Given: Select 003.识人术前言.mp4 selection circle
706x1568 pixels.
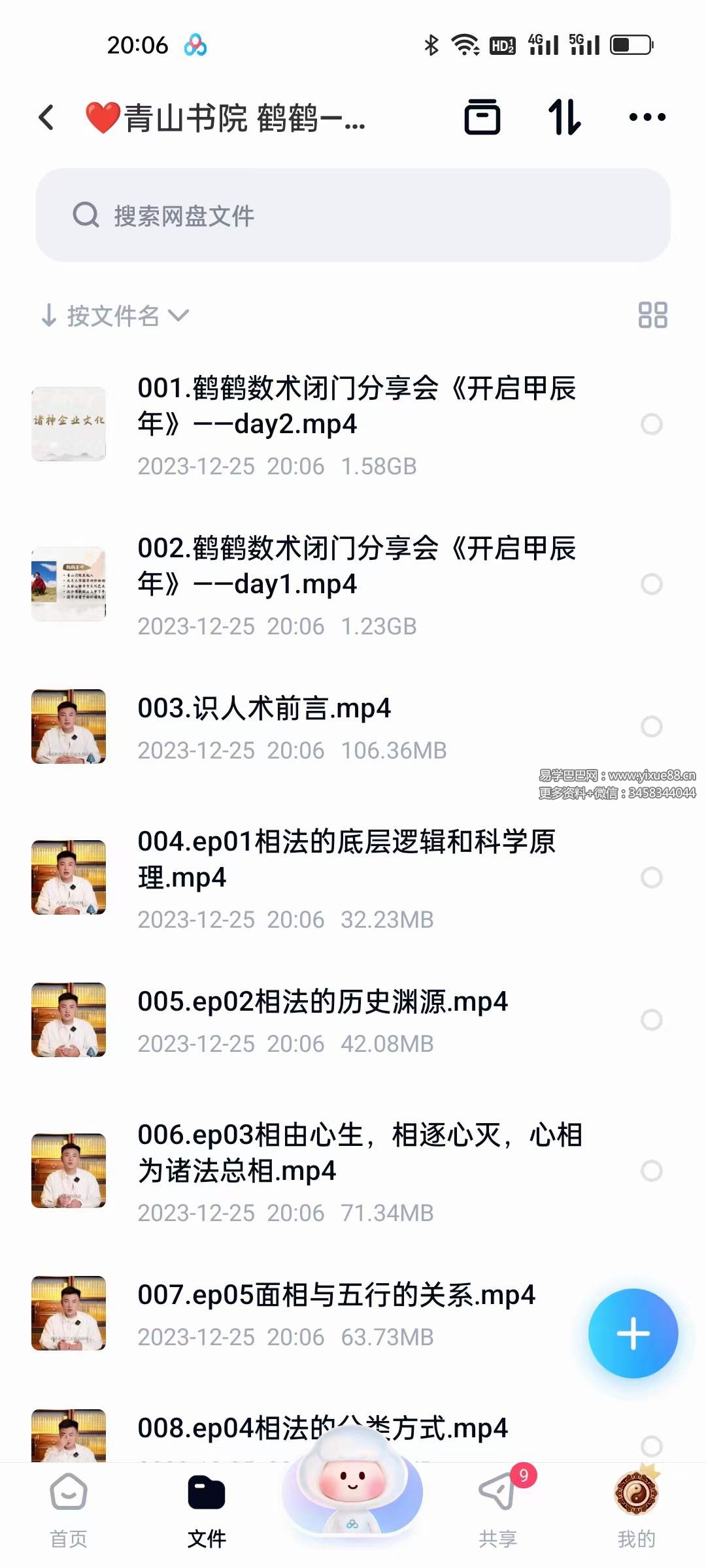Looking at the screenshot, I should click(652, 727).
